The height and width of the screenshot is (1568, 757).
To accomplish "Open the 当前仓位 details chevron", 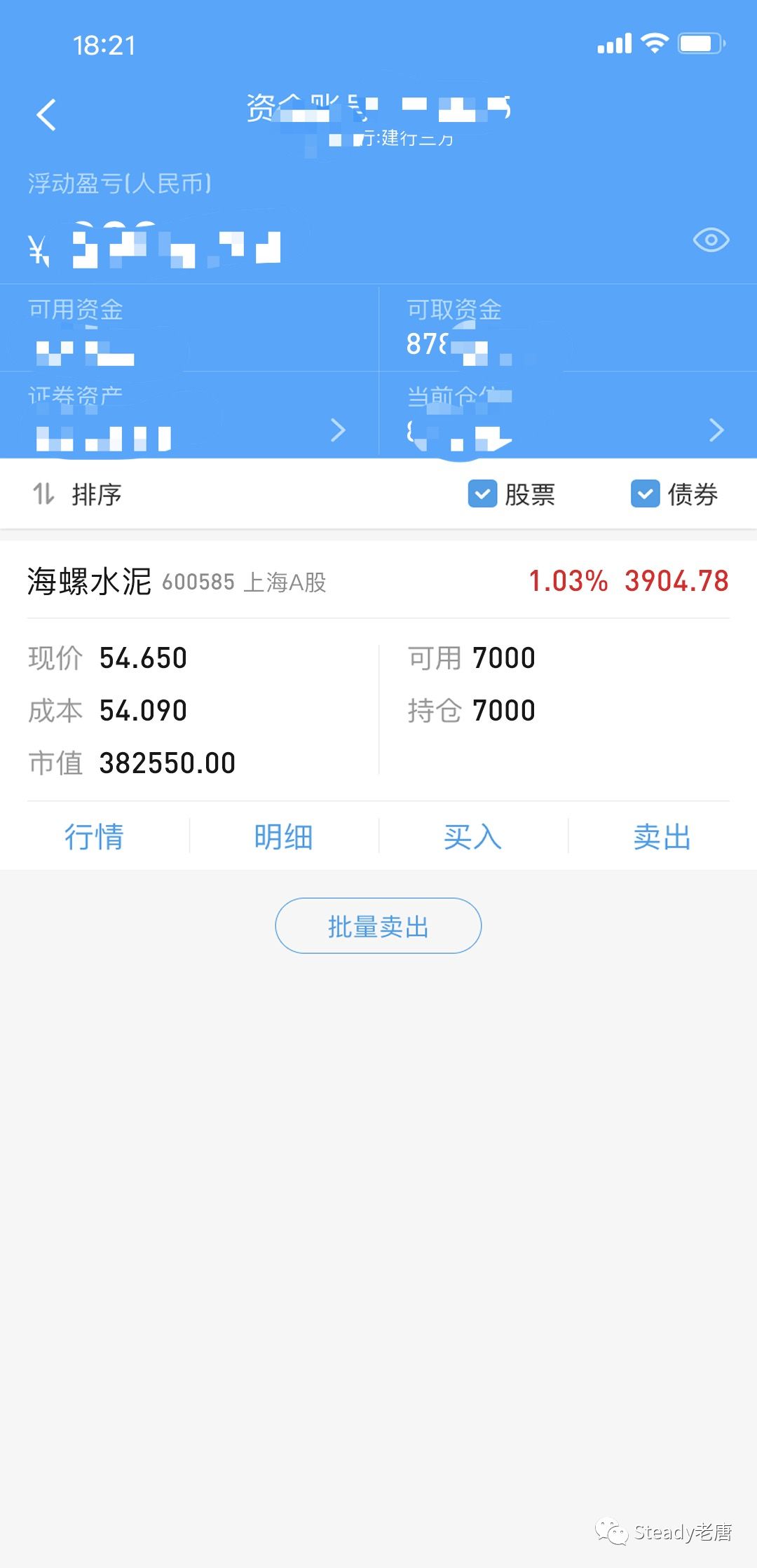I will (x=716, y=430).
